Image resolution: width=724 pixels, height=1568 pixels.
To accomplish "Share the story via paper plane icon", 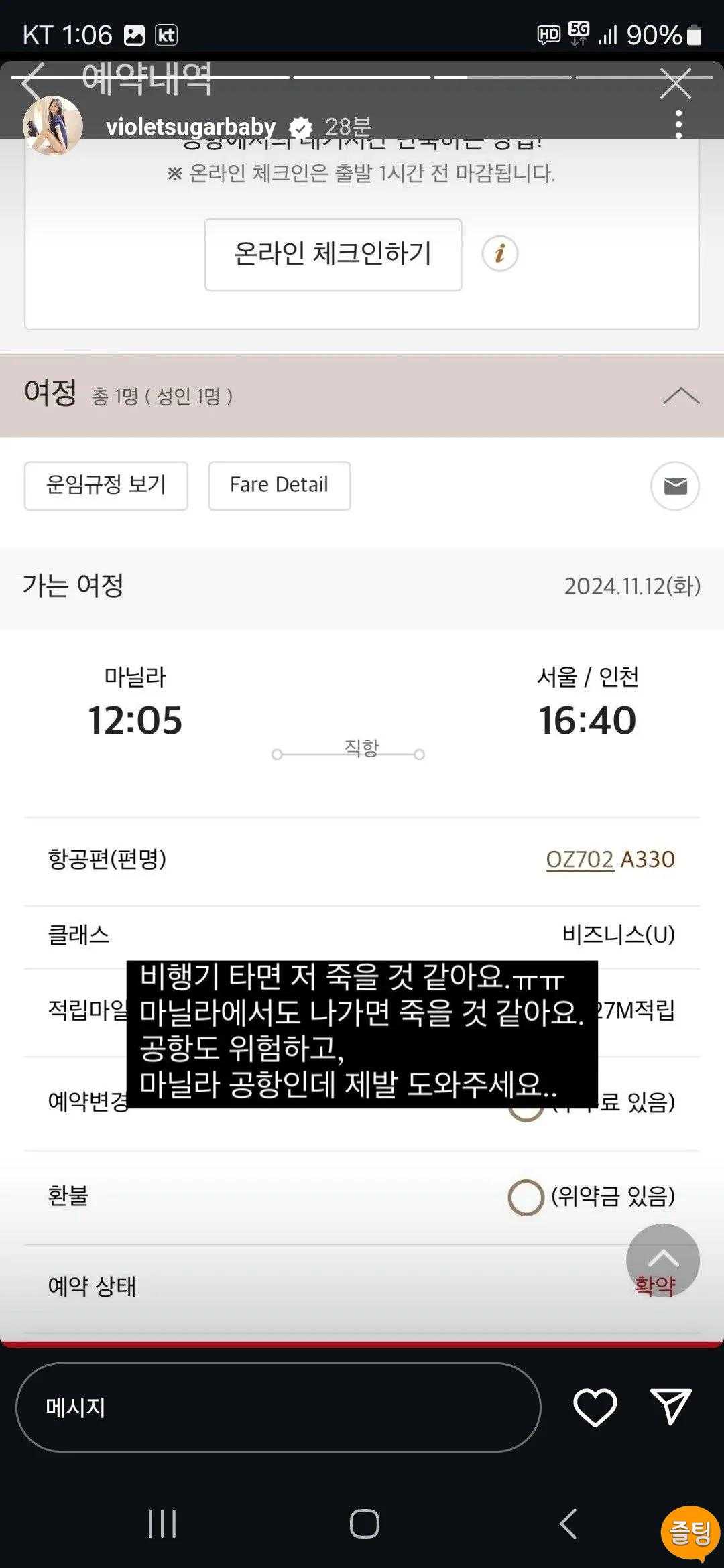I will (670, 1406).
